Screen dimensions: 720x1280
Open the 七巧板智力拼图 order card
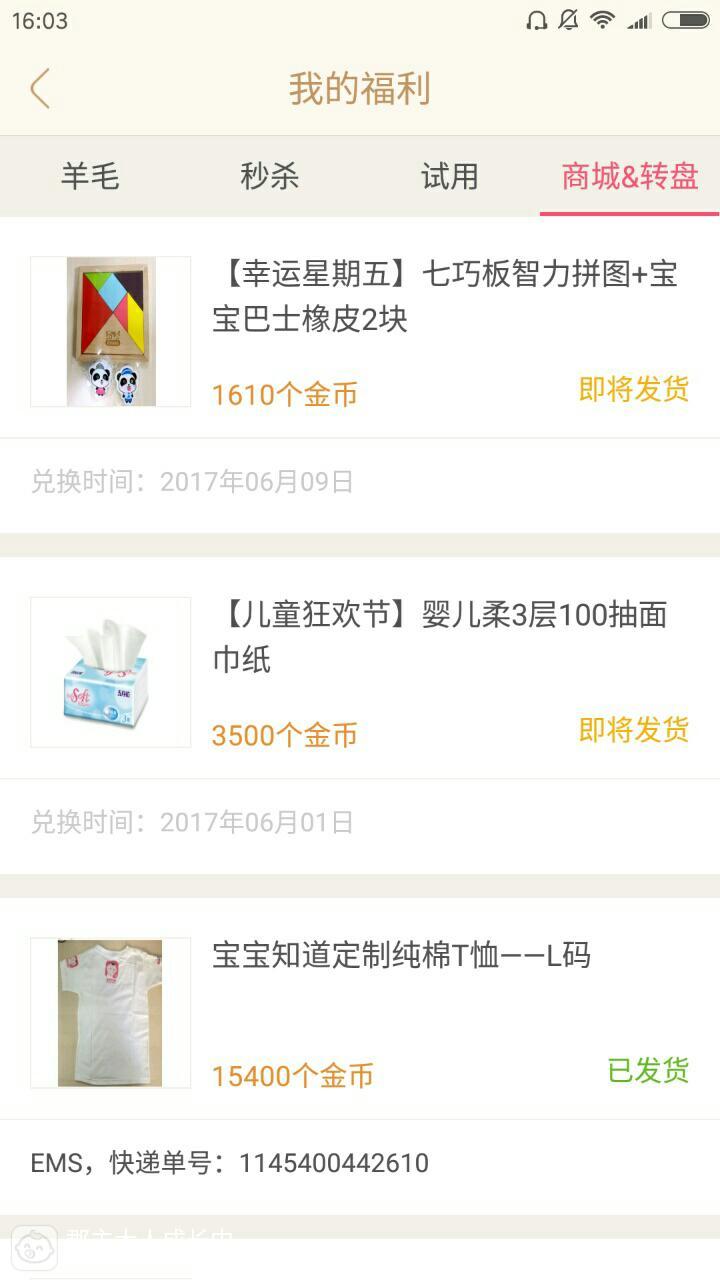pos(360,375)
